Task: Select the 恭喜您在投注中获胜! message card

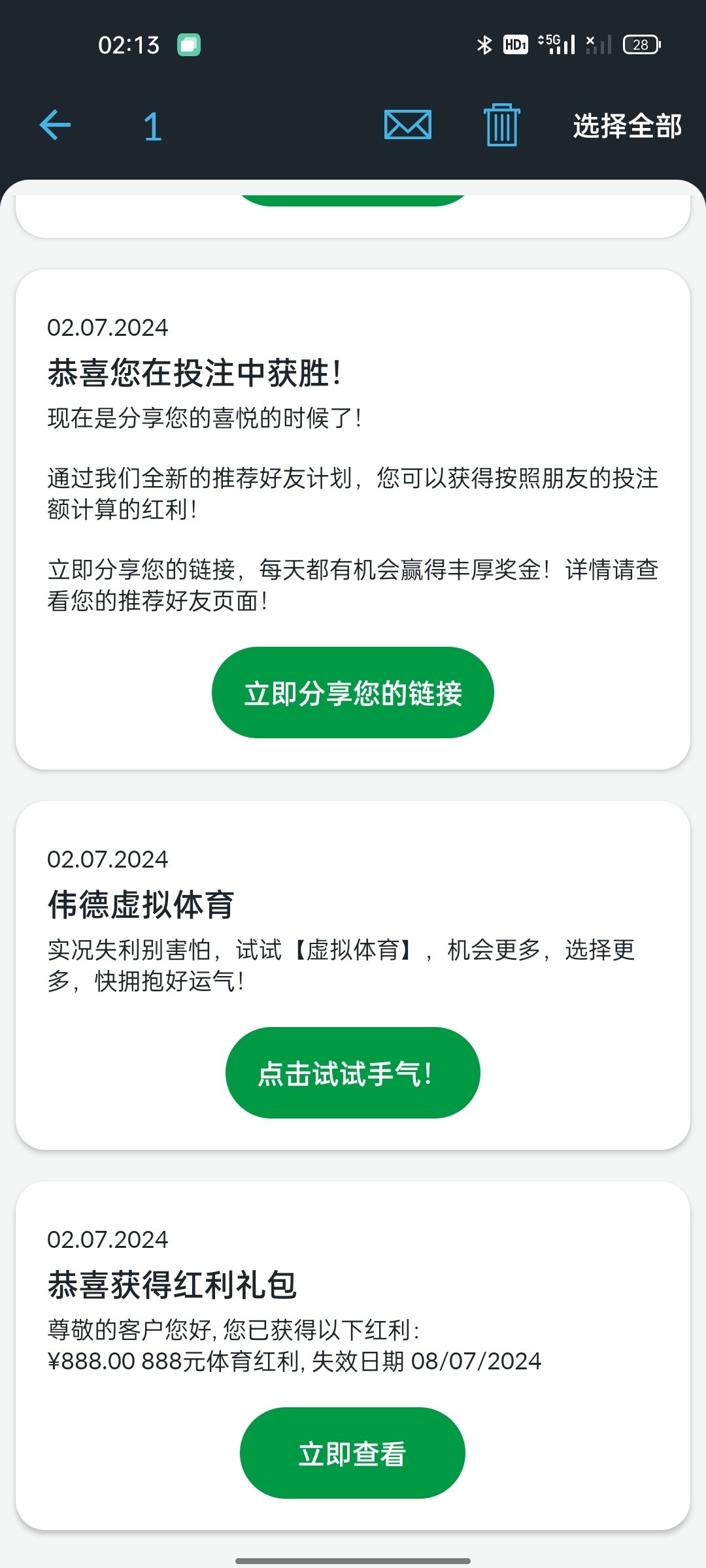Action: [353, 519]
